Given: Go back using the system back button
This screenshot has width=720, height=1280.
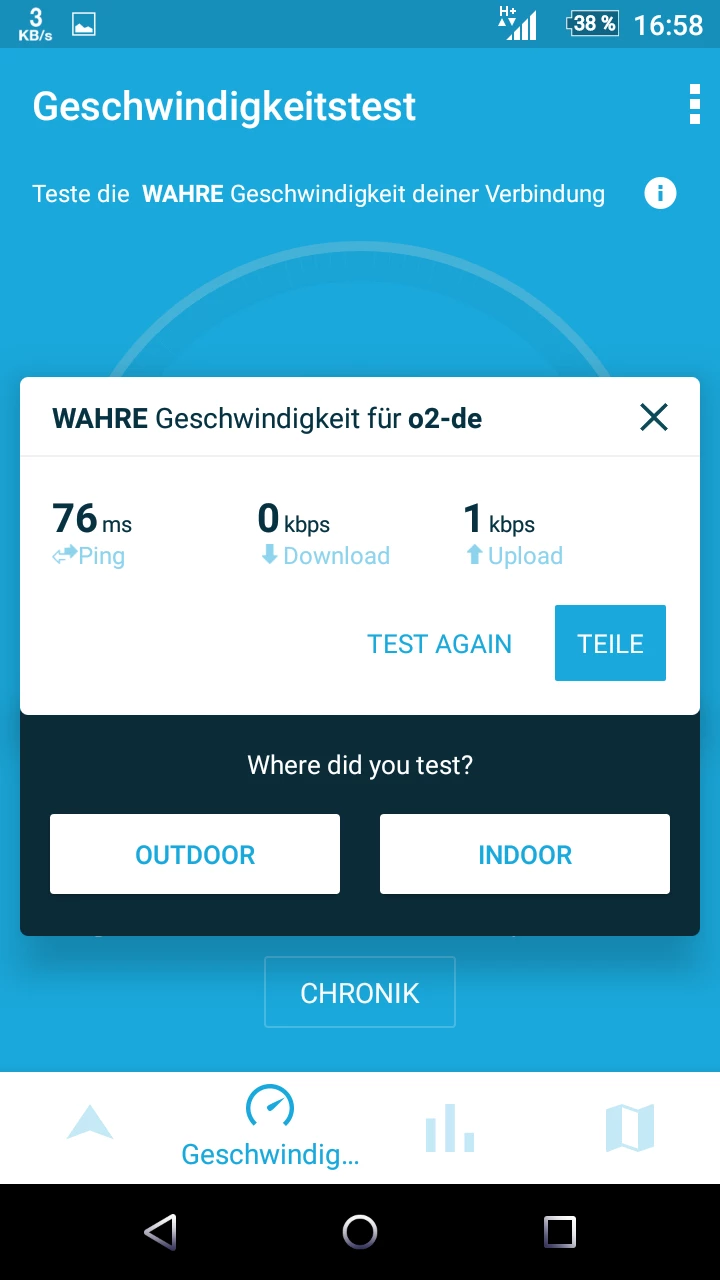Looking at the screenshot, I should pyautogui.click(x=160, y=1231).
